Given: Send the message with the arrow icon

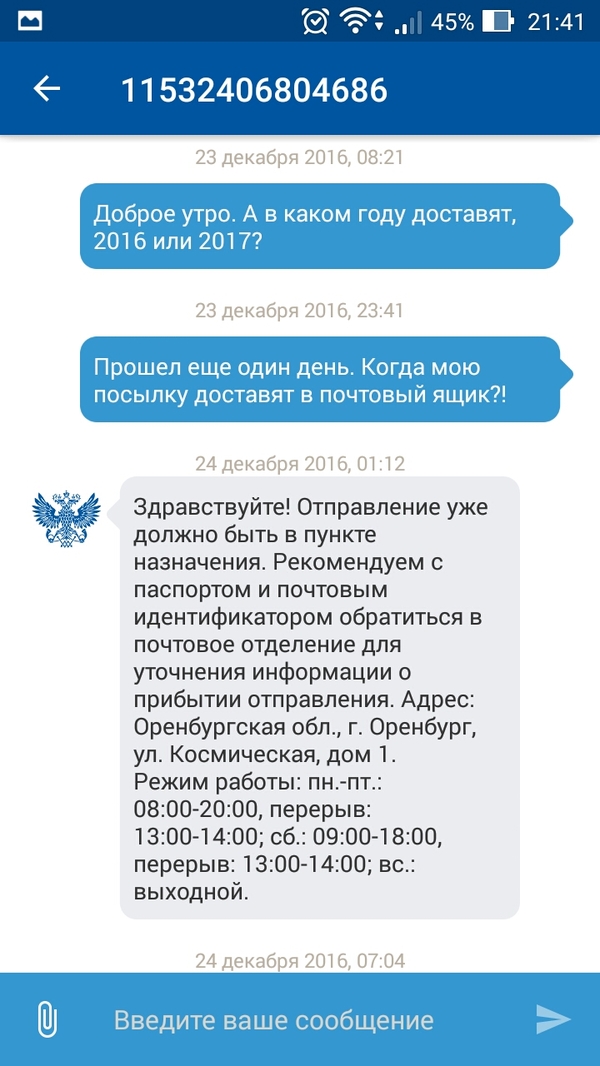Looking at the screenshot, I should pos(553,1019).
